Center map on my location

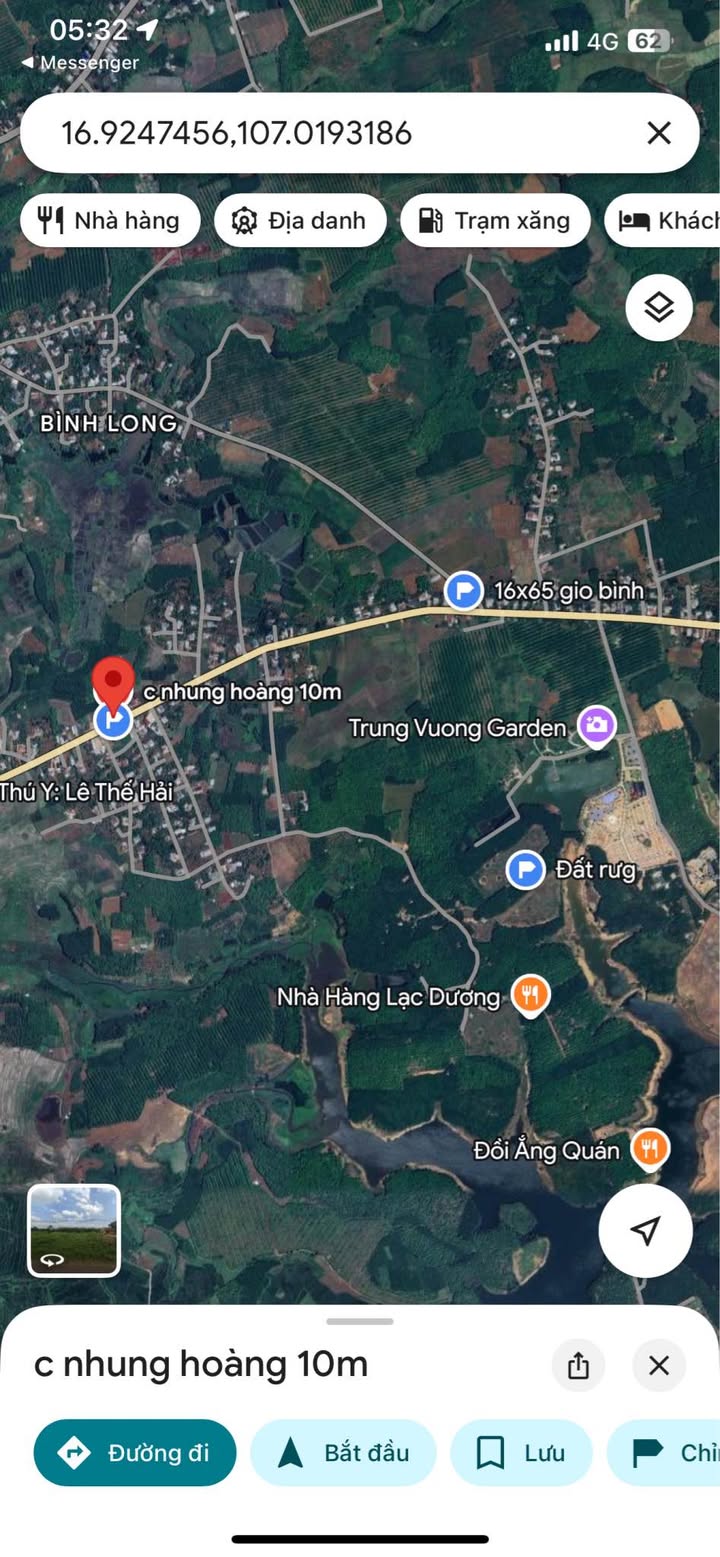[x=646, y=1231]
